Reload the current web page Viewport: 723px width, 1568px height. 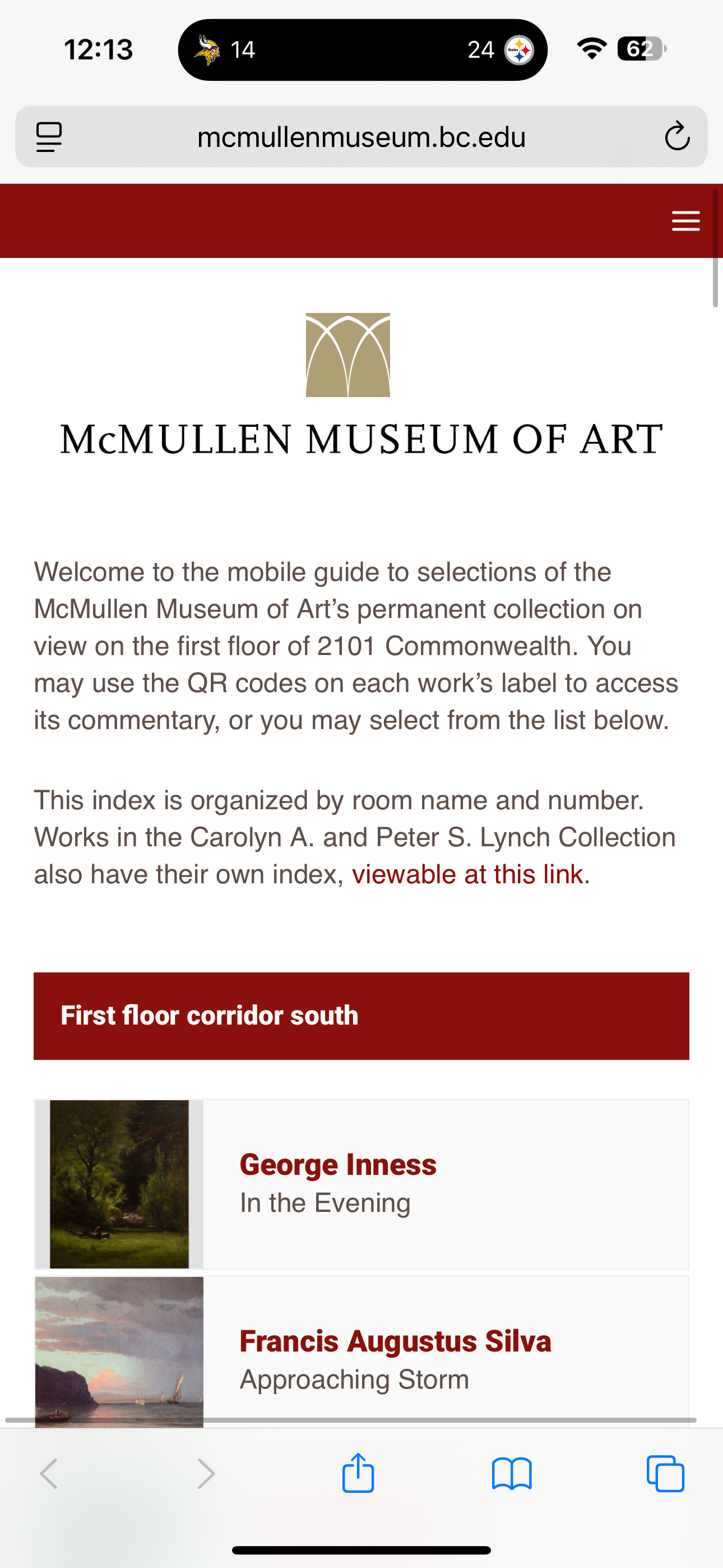tap(676, 136)
